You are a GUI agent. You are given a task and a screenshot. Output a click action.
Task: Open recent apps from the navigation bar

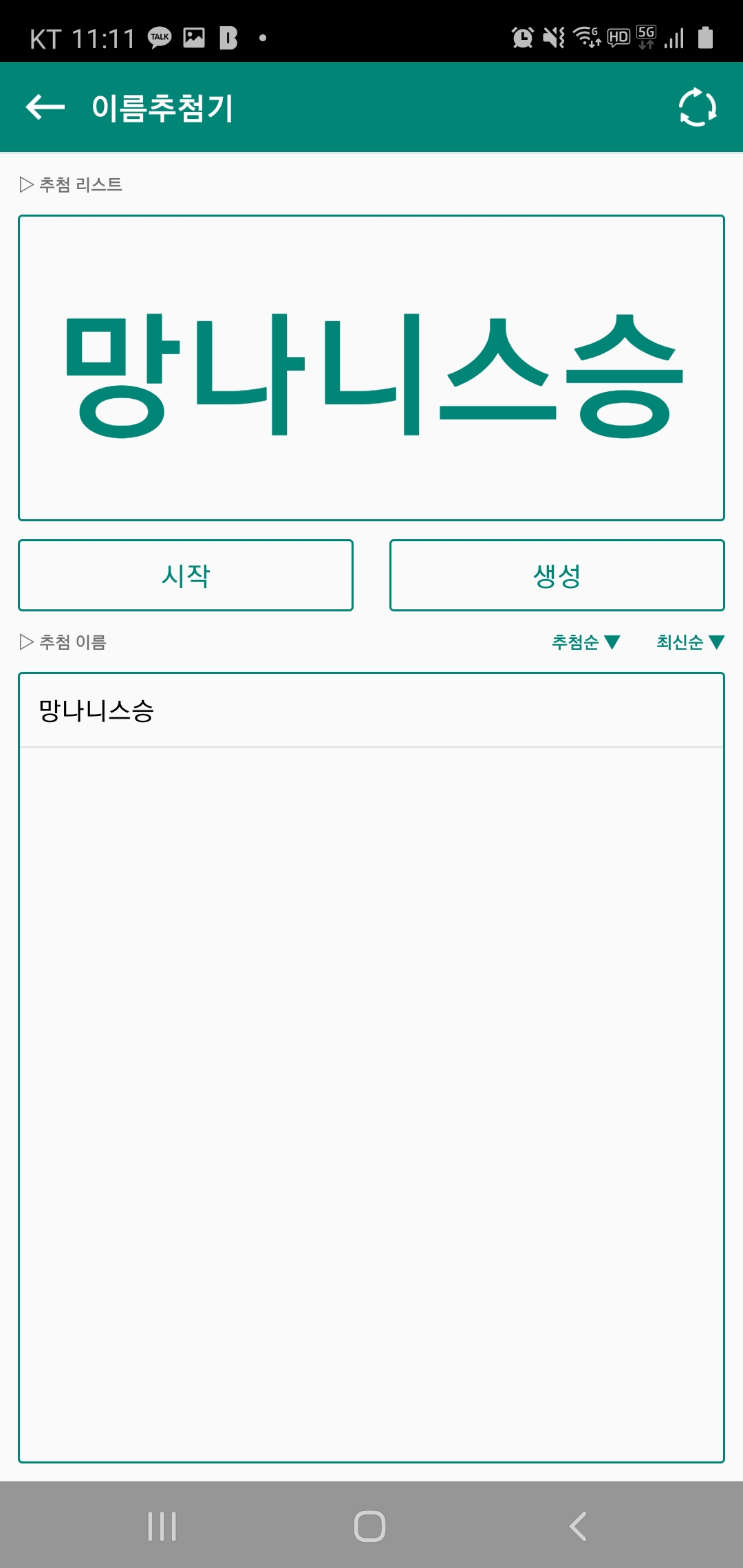[162, 1526]
